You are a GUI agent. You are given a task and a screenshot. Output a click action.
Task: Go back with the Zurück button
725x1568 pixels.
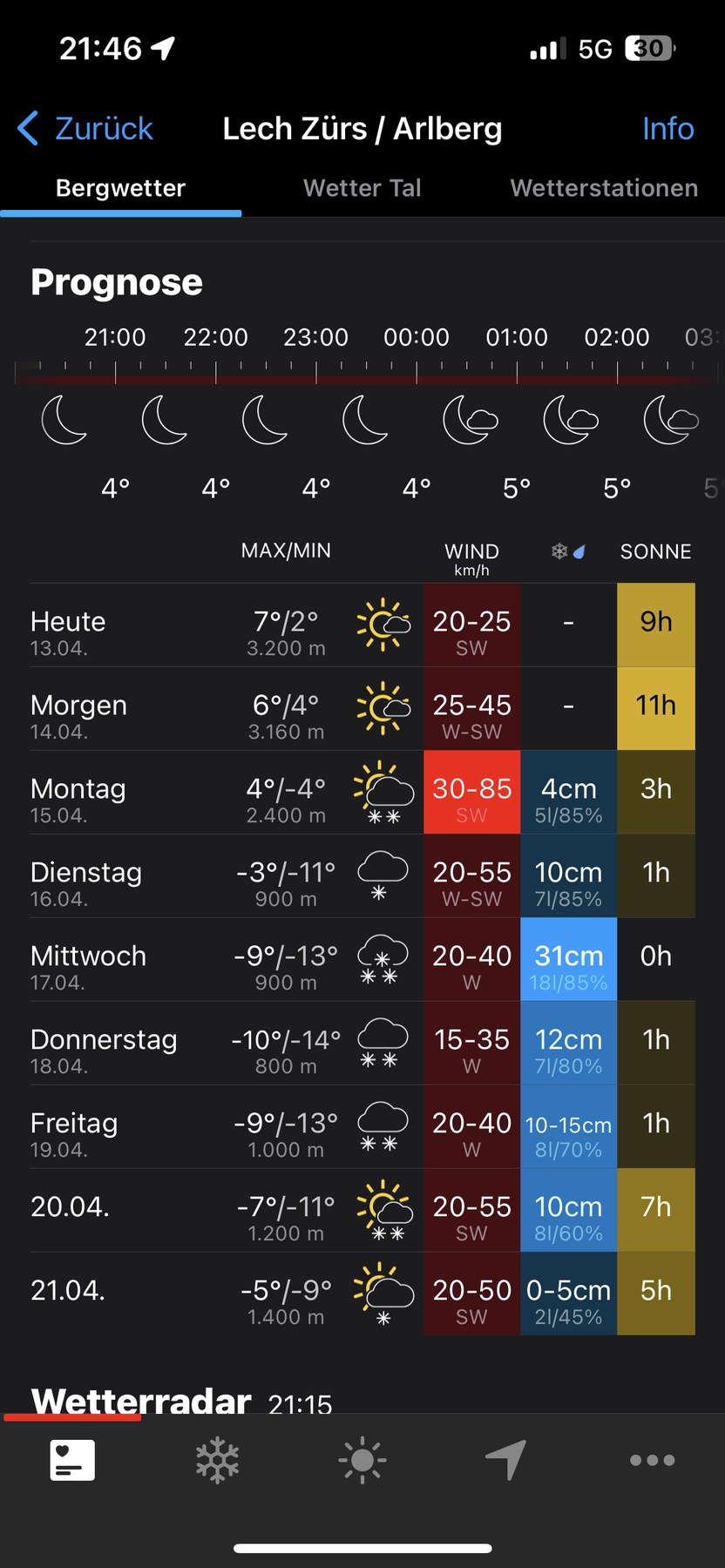point(85,129)
